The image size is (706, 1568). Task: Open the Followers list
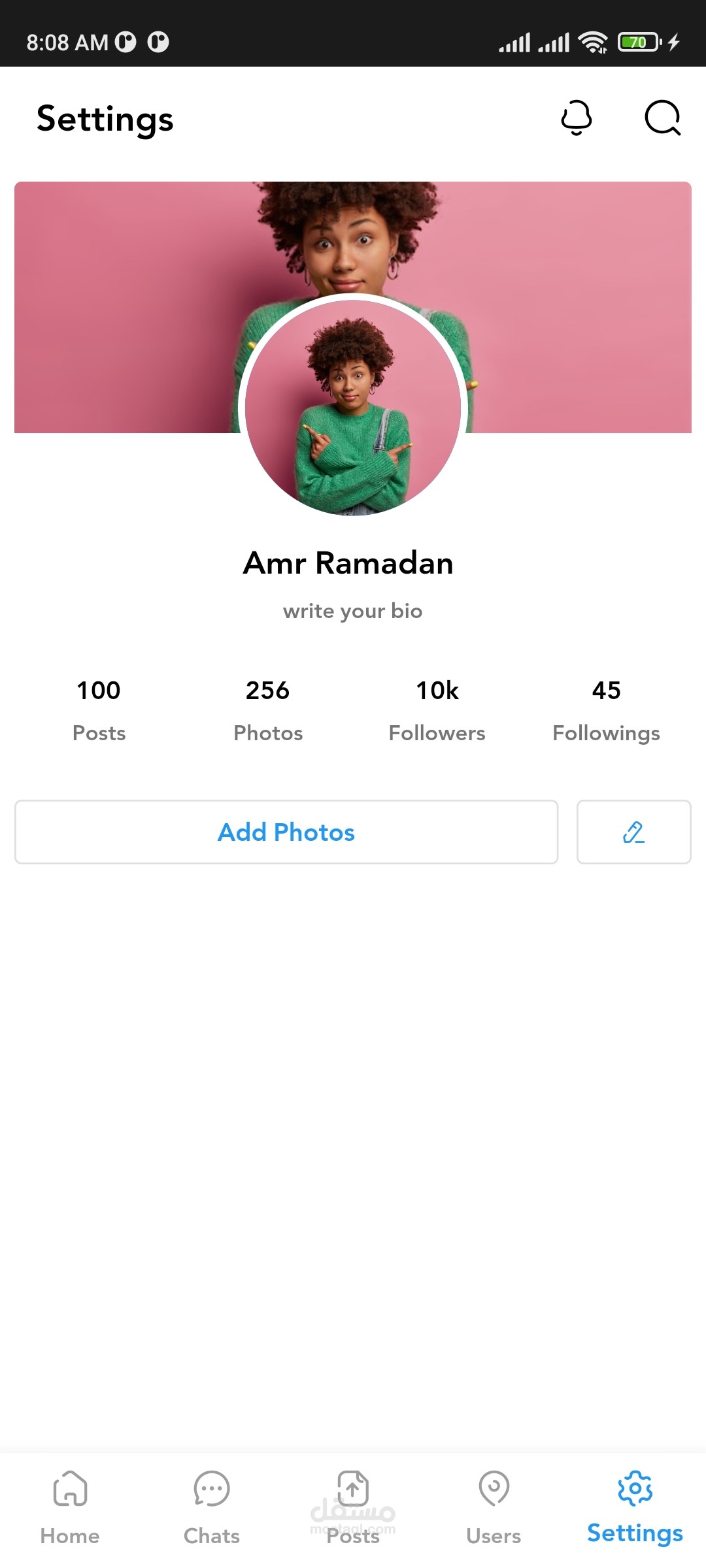(x=437, y=710)
